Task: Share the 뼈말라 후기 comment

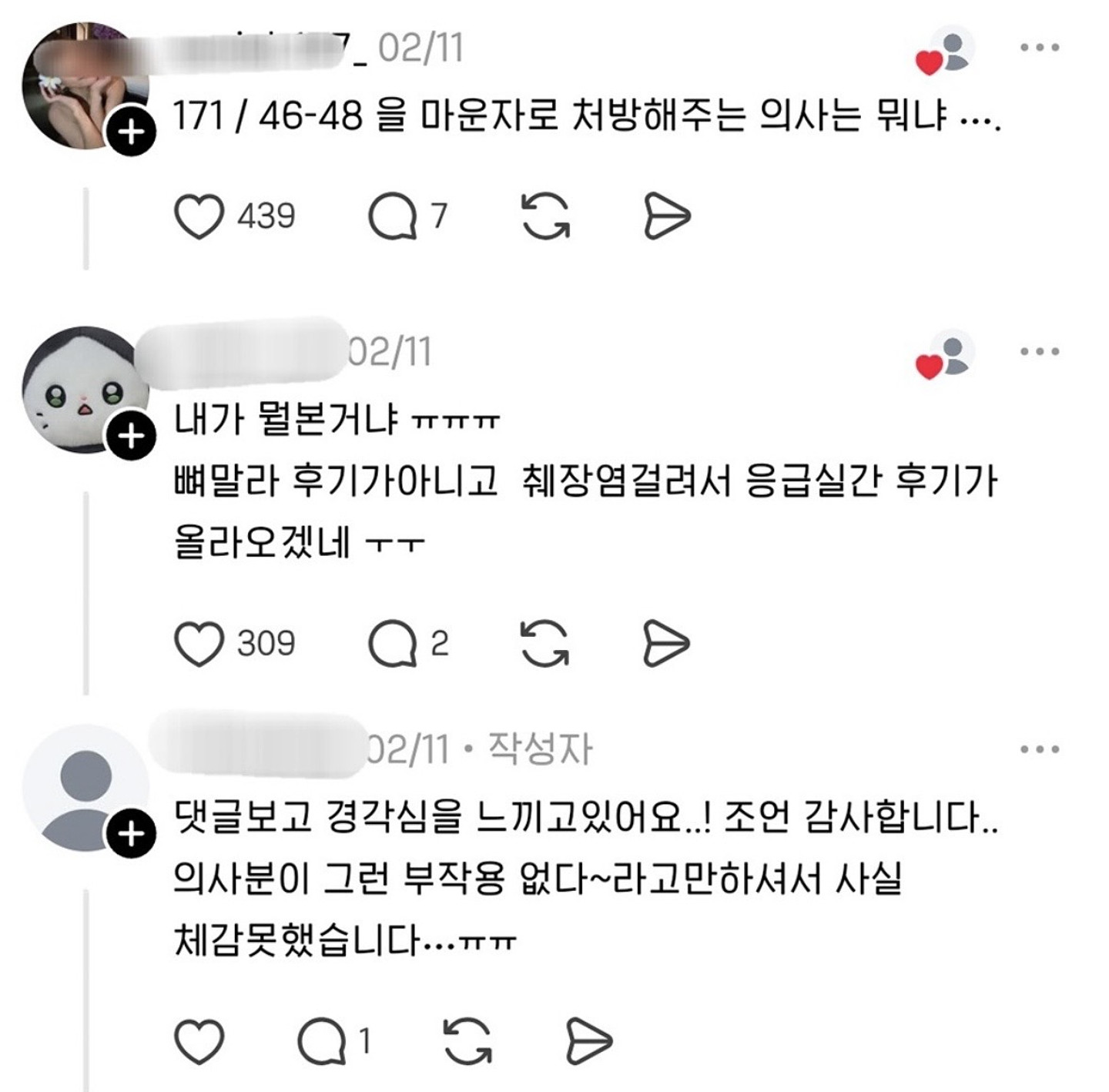Action: tap(666, 643)
